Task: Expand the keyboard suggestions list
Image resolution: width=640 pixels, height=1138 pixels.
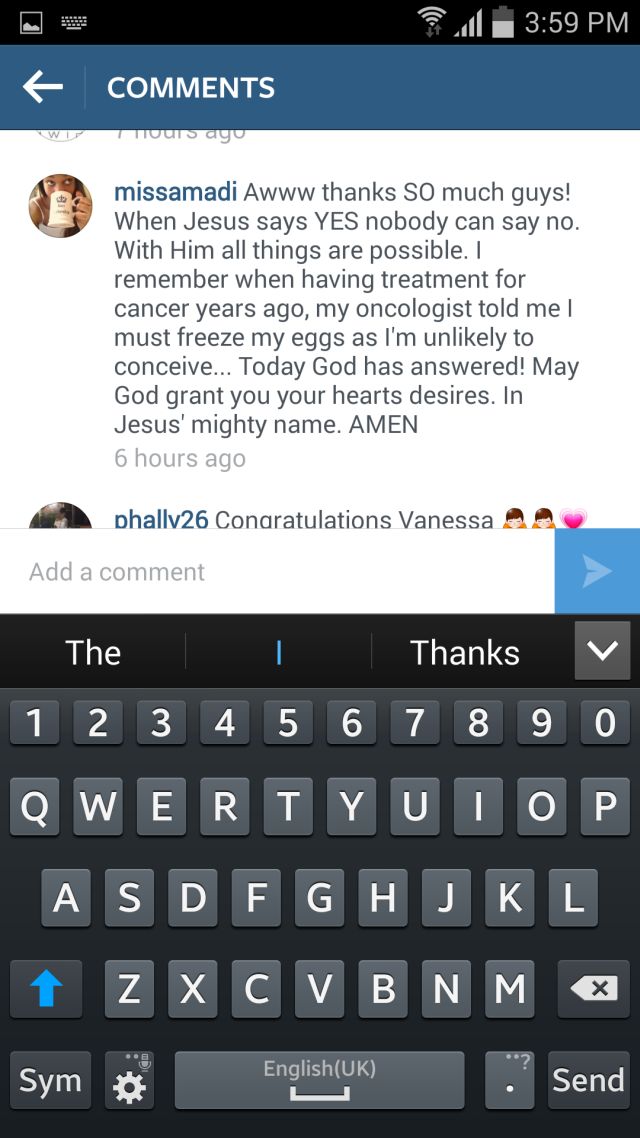Action: [602, 651]
